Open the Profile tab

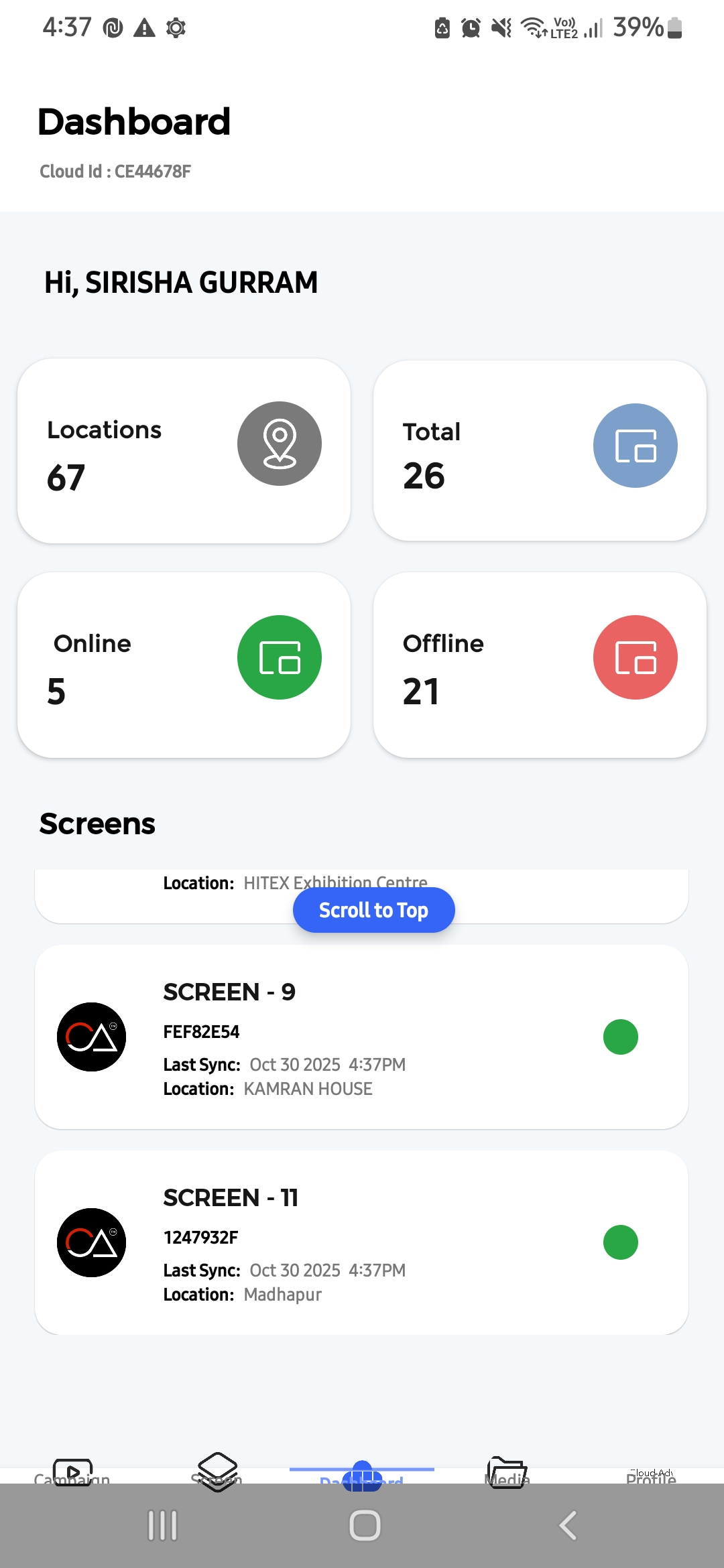(x=651, y=1474)
